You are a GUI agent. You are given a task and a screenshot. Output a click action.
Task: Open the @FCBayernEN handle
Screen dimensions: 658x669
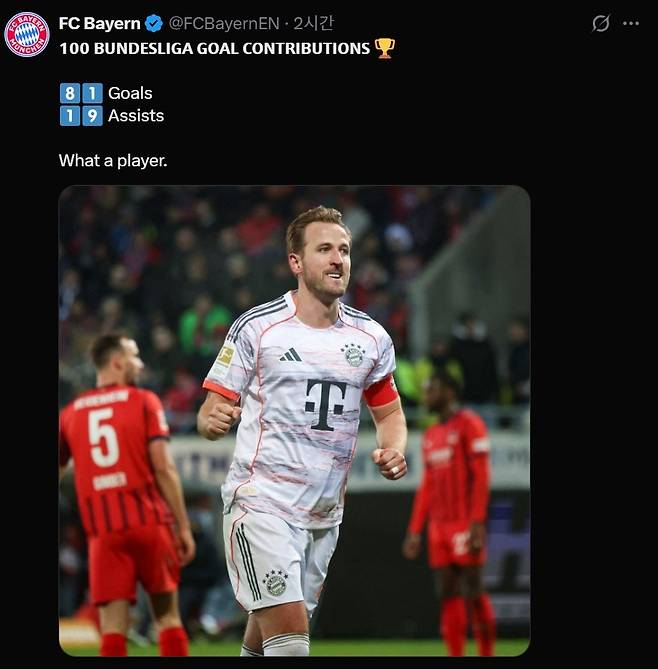click(225, 23)
